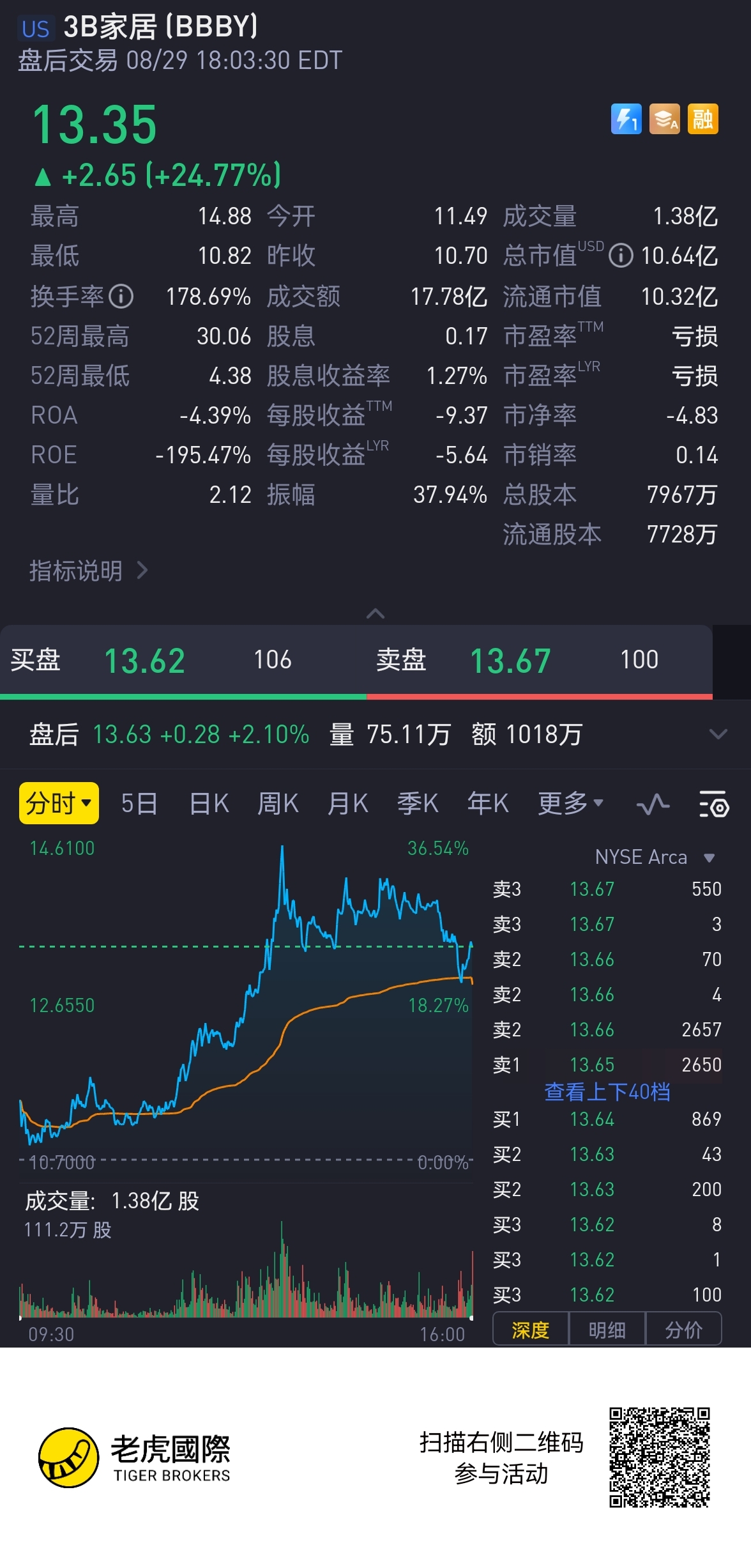Switch to the 季K chart
Screen dimensions: 751x1568
click(x=418, y=803)
